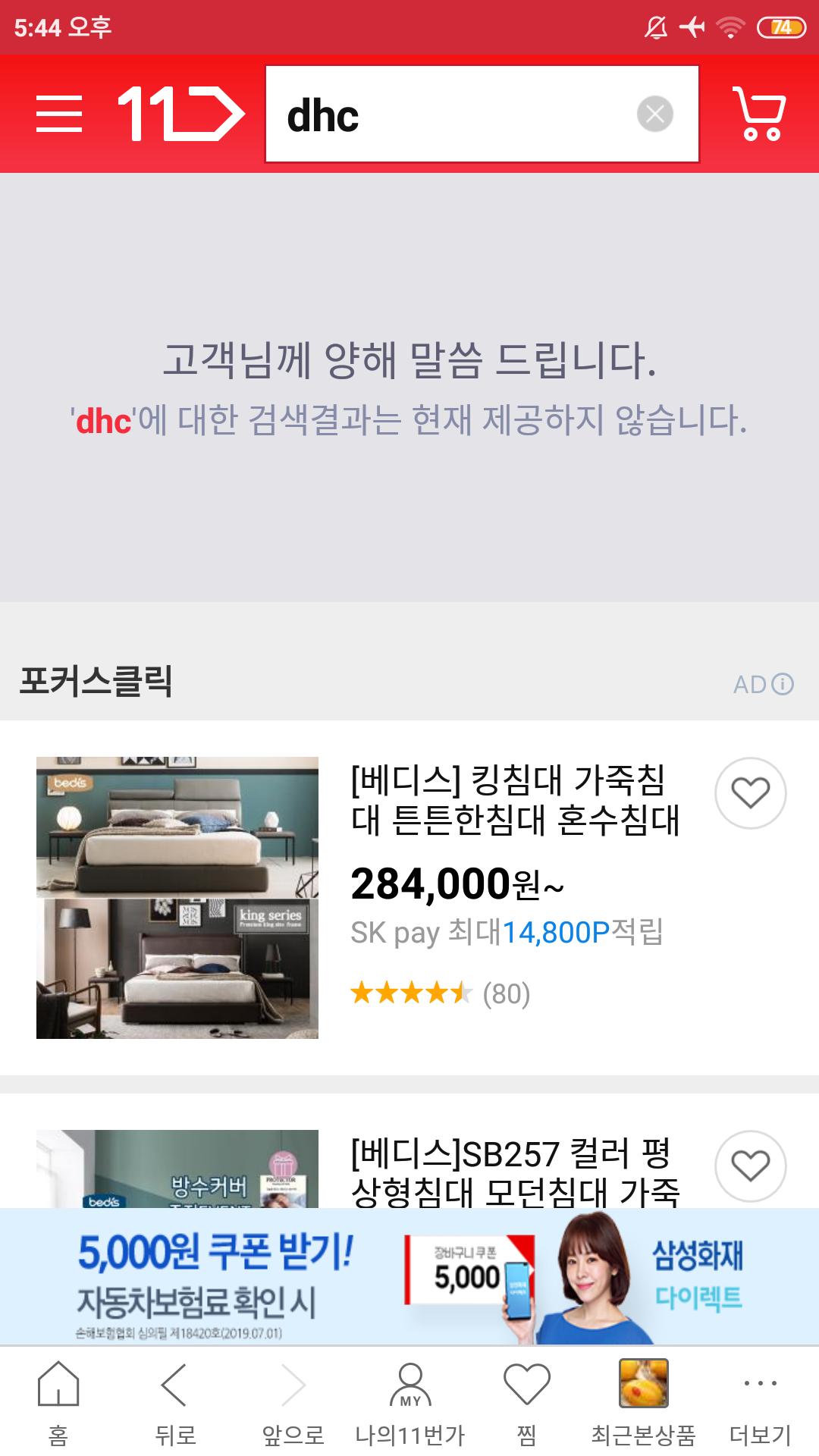This screenshot has width=819, height=1456.
Task: View 최근본상품 recently viewed items
Action: tap(643, 1401)
